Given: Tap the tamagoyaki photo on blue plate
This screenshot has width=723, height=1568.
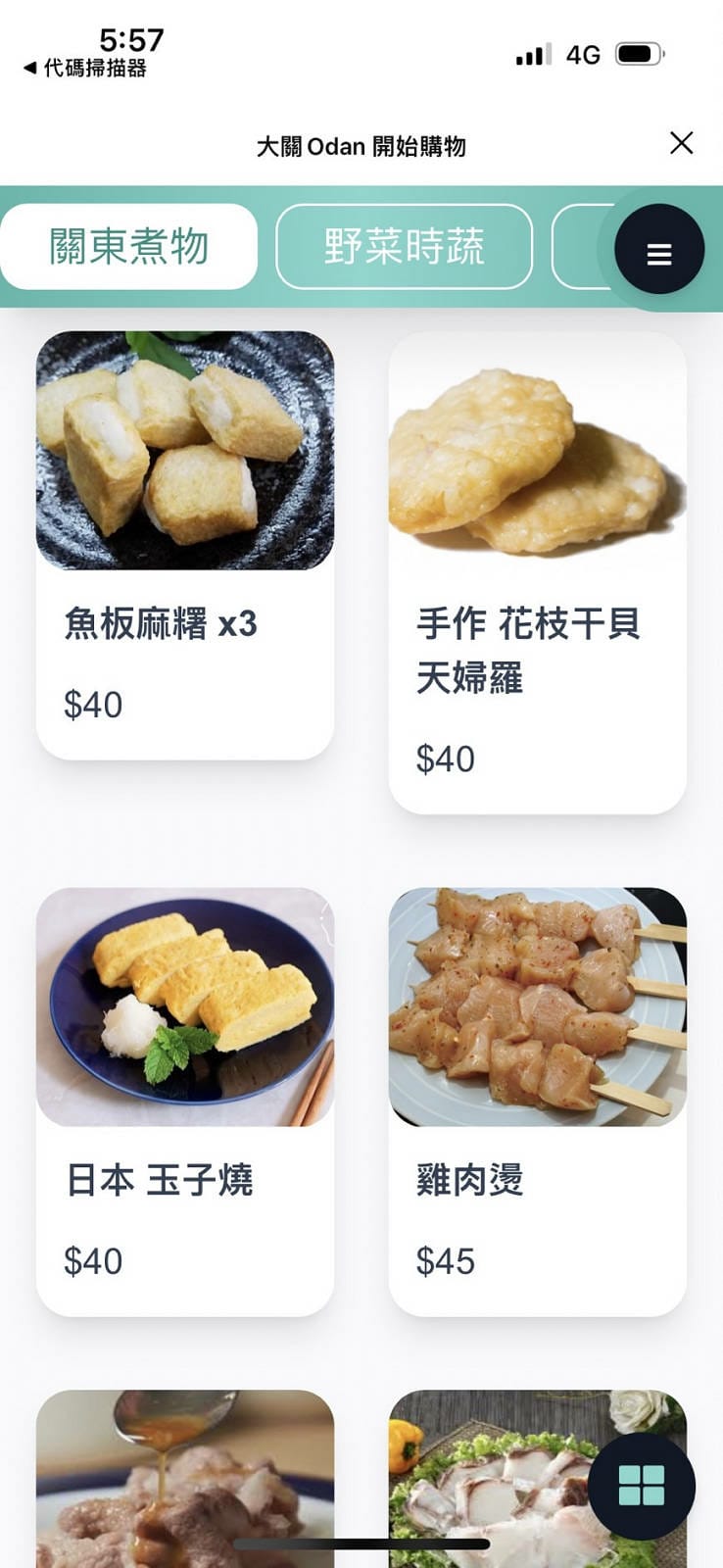Looking at the screenshot, I should coord(184,1004).
